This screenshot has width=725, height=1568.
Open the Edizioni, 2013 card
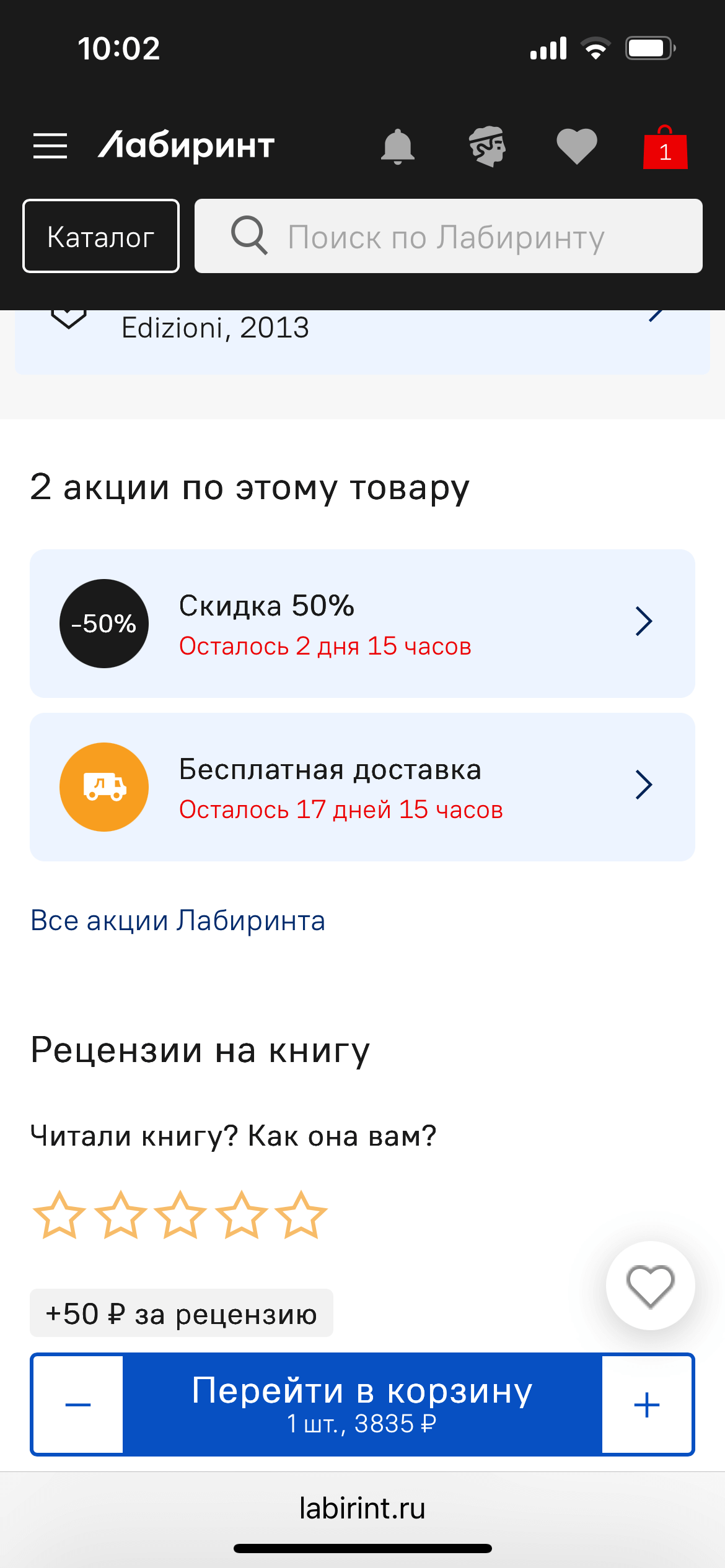(362, 342)
